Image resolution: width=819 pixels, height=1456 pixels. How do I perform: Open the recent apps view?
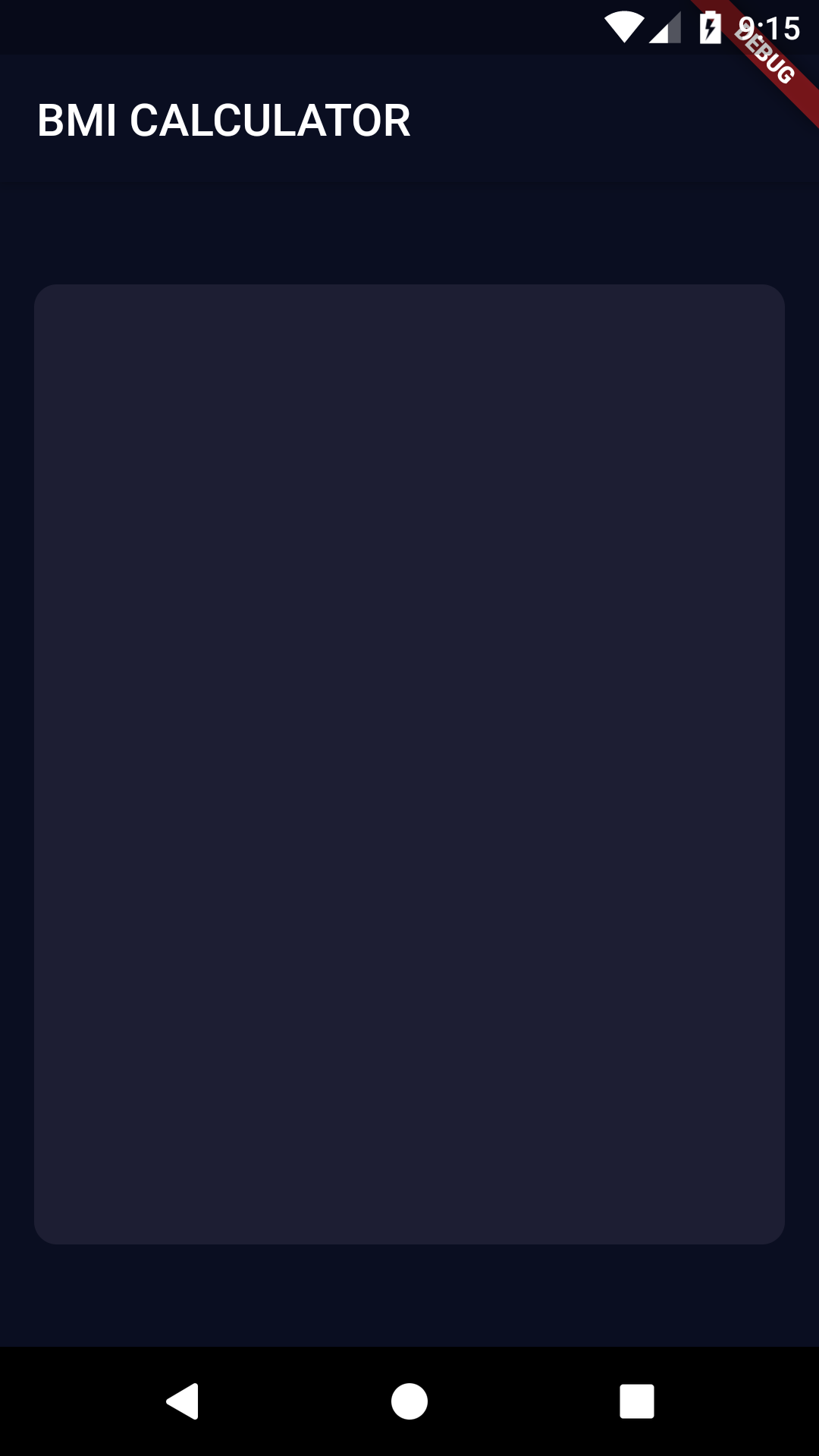(x=636, y=1401)
